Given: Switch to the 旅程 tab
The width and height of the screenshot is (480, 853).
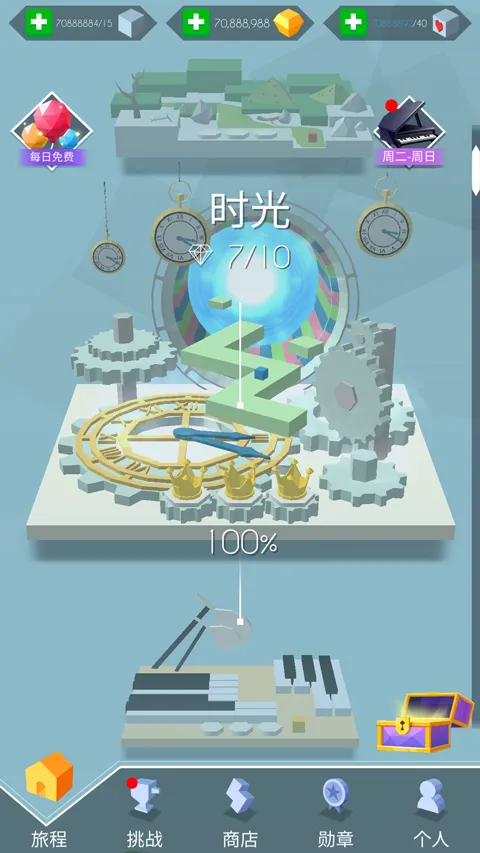Looking at the screenshot, I should tap(49, 802).
